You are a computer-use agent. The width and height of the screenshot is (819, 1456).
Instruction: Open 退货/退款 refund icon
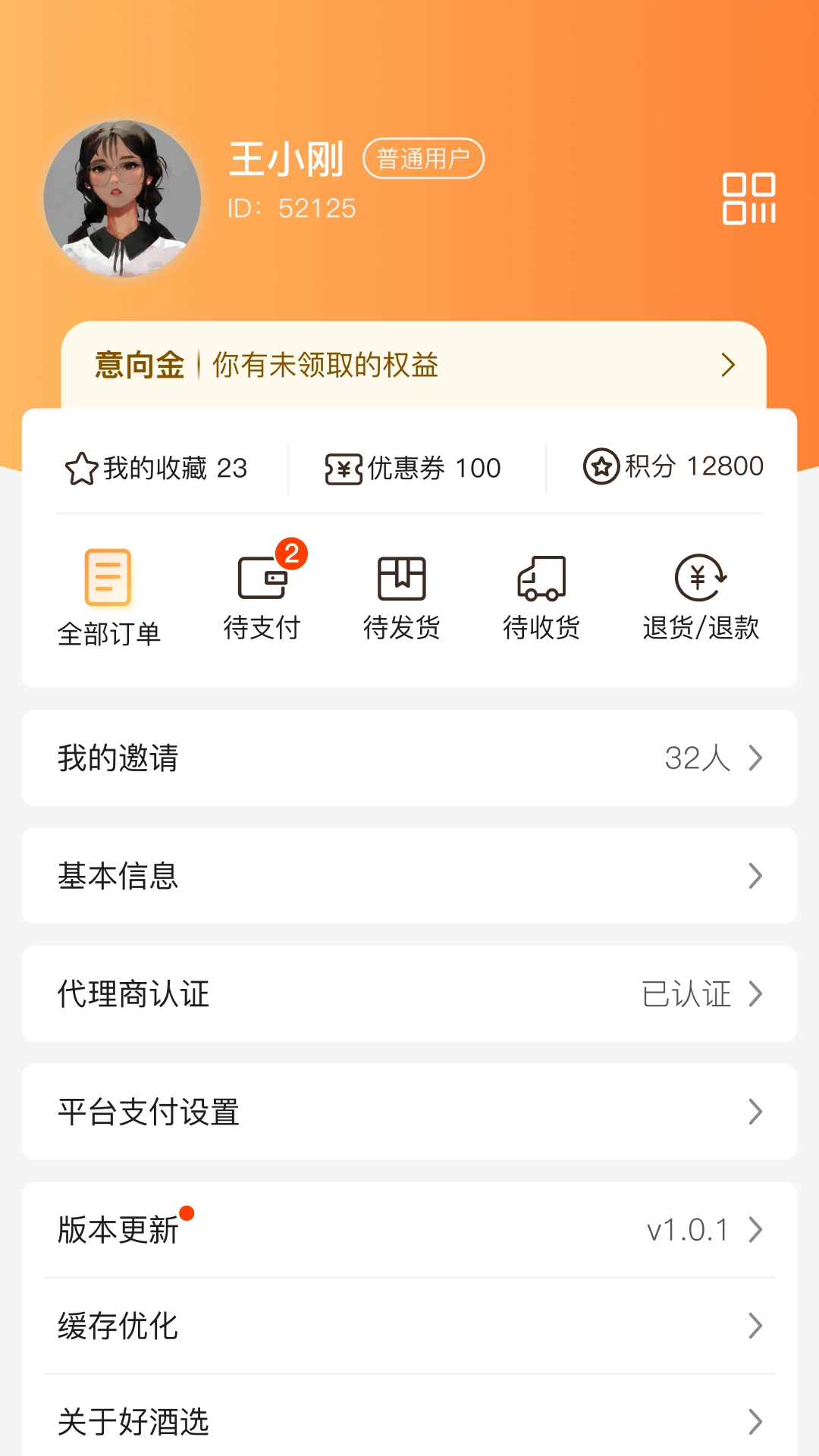point(699,579)
